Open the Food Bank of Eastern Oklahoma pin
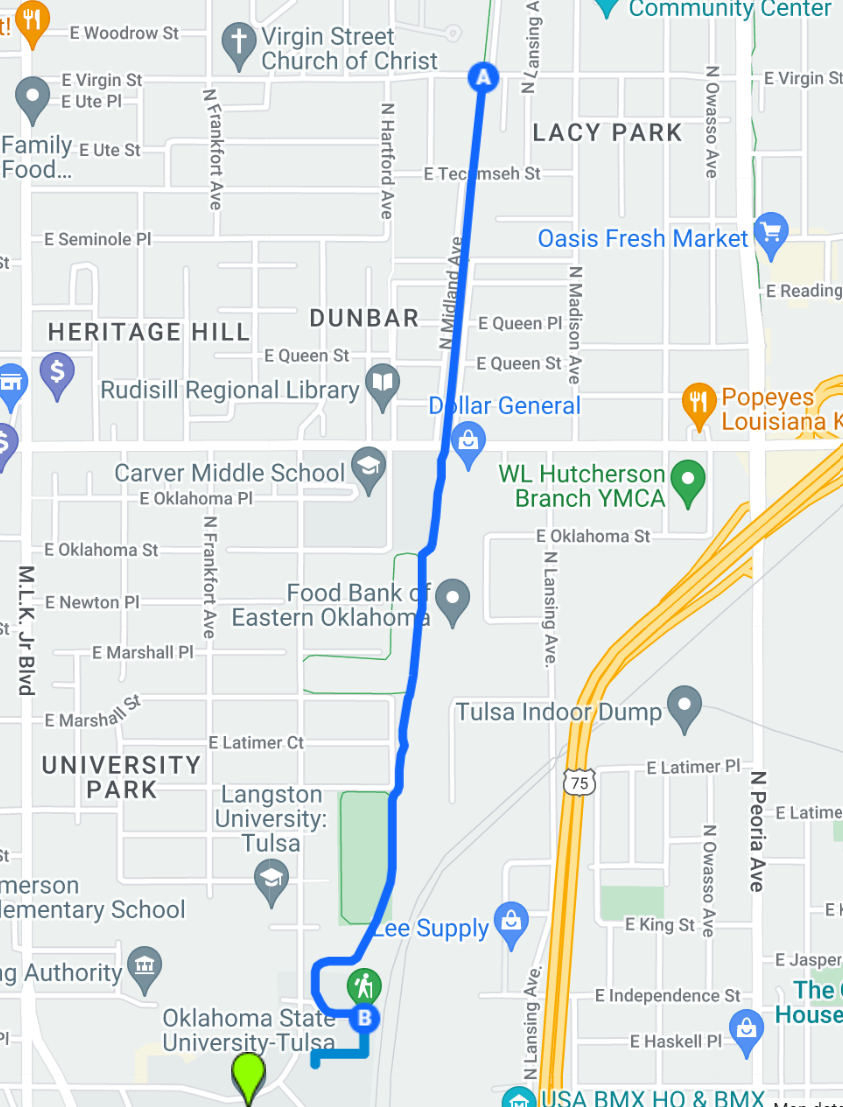 pos(454,599)
